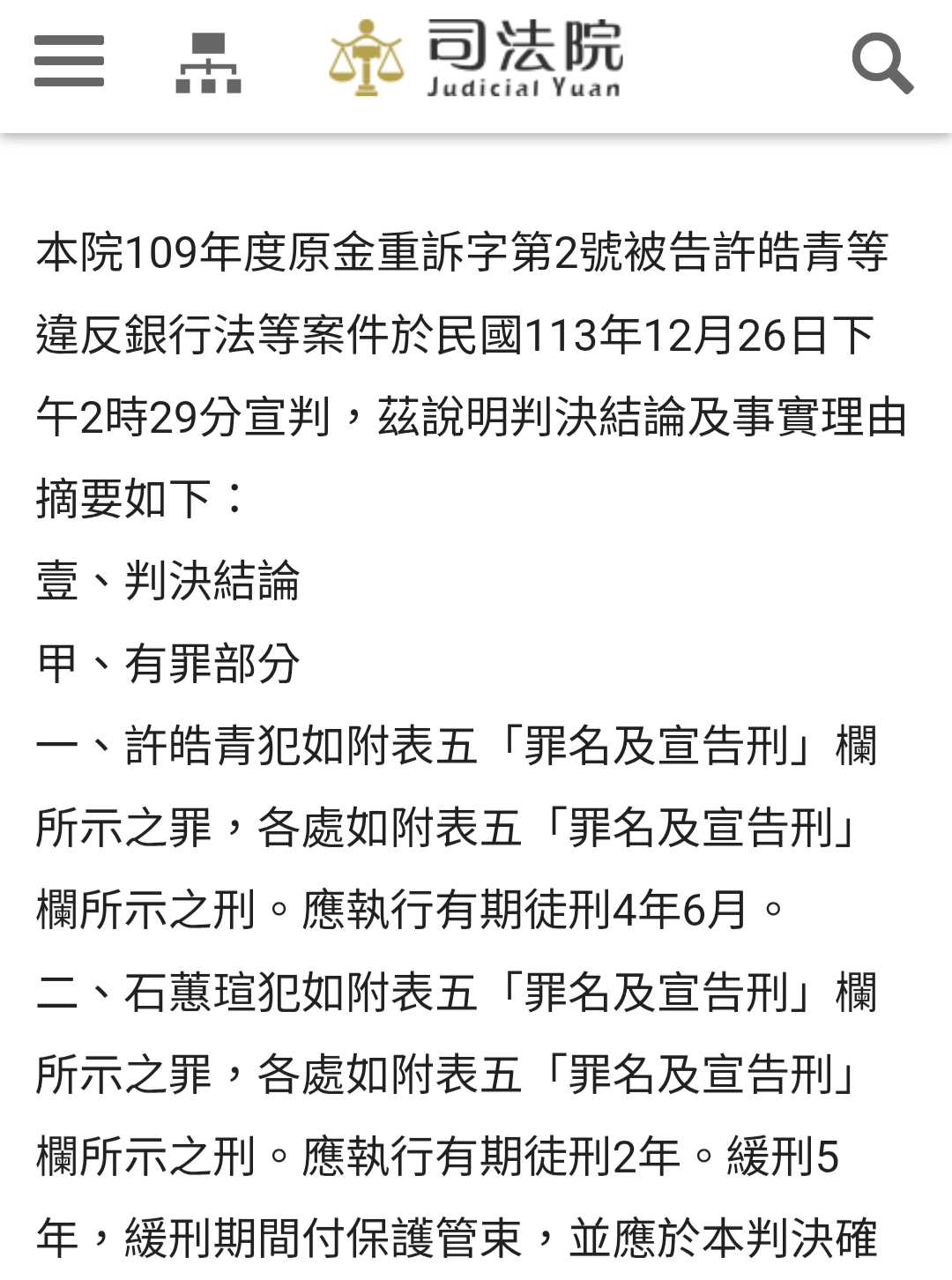Open the hamburger navigation menu
The image size is (952, 1280).
[69, 62]
